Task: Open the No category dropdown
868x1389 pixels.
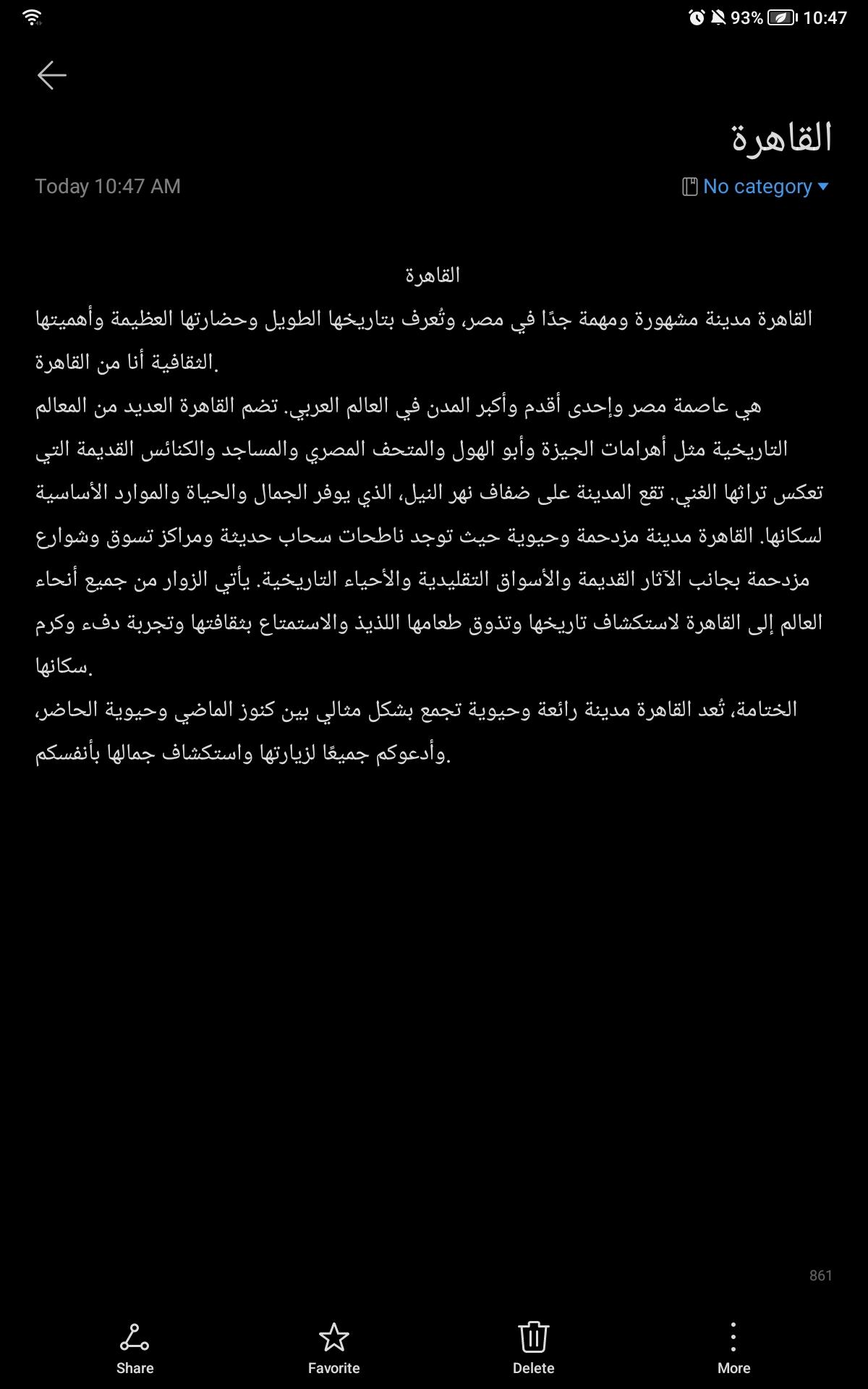Action: (756, 187)
